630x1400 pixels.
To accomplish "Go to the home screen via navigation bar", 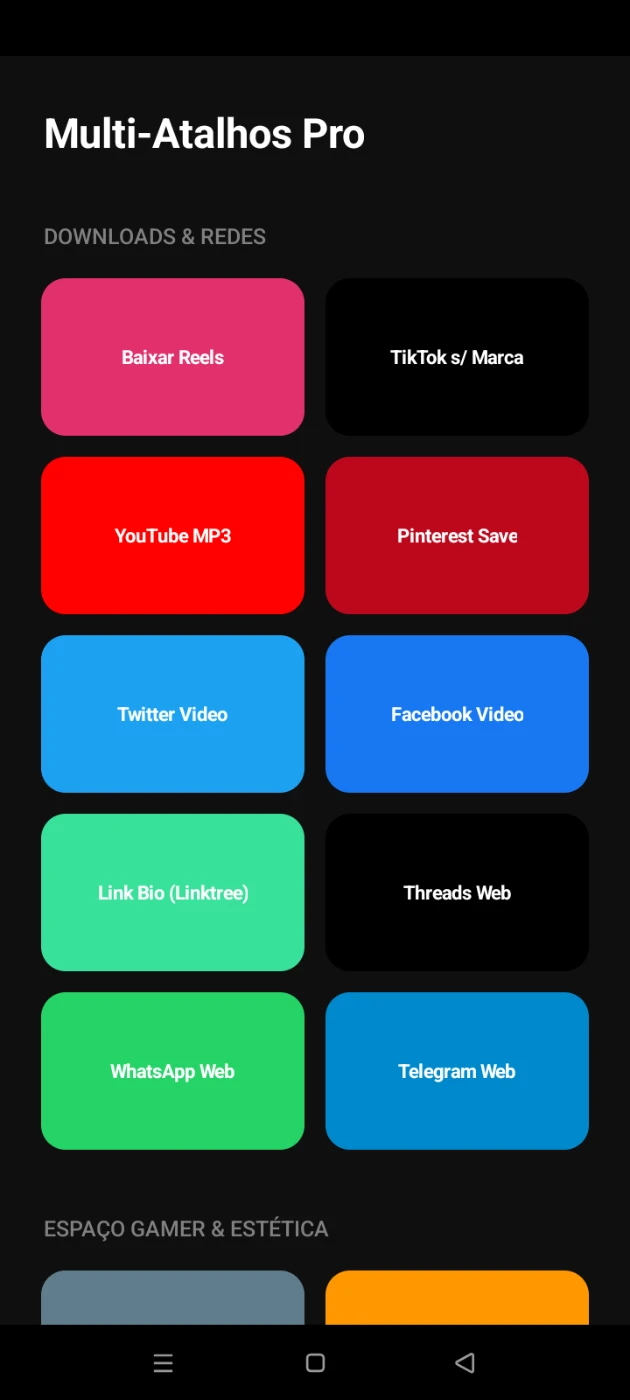I will [x=315, y=1363].
